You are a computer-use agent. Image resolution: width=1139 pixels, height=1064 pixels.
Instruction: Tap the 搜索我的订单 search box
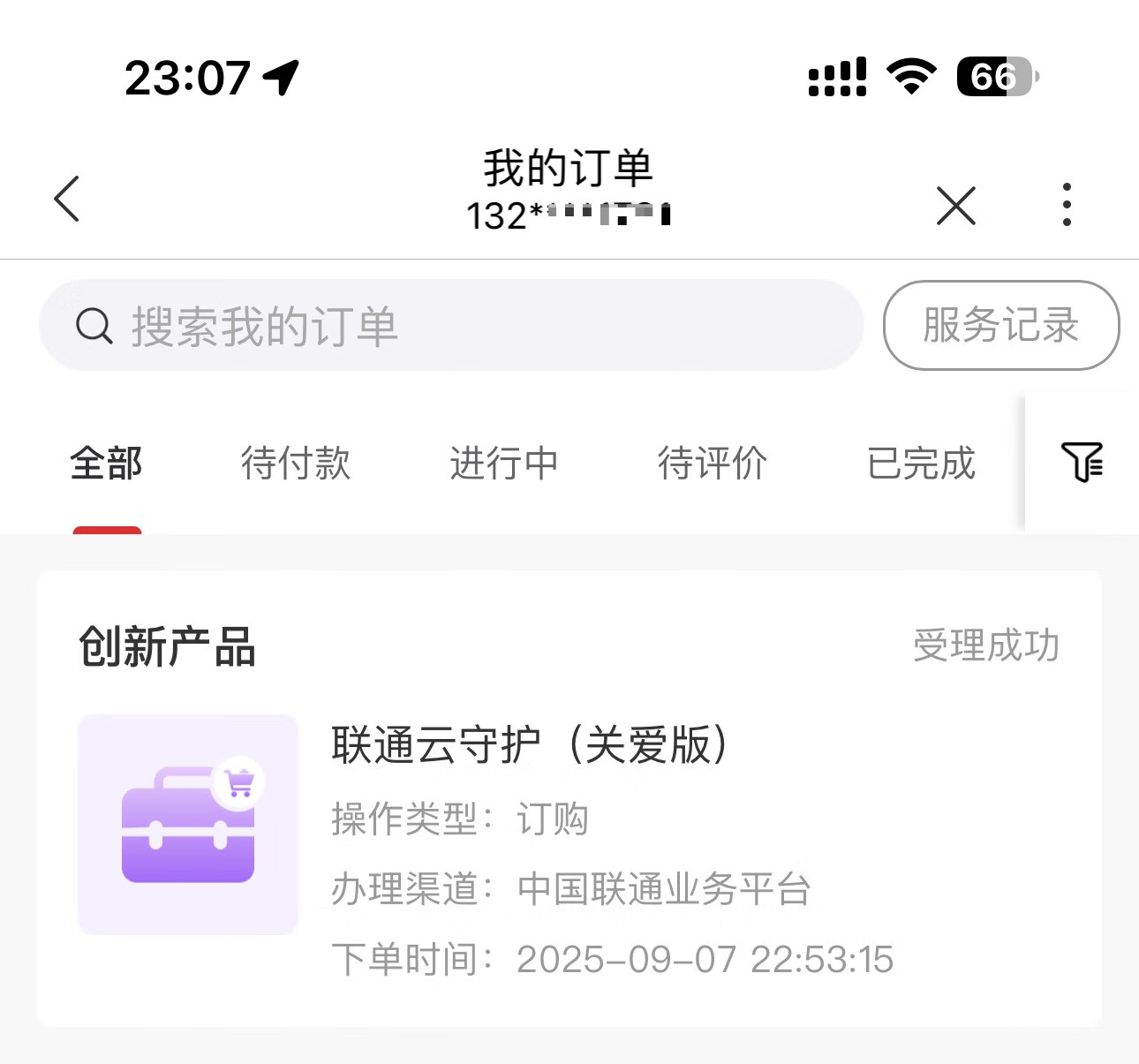(450, 326)
